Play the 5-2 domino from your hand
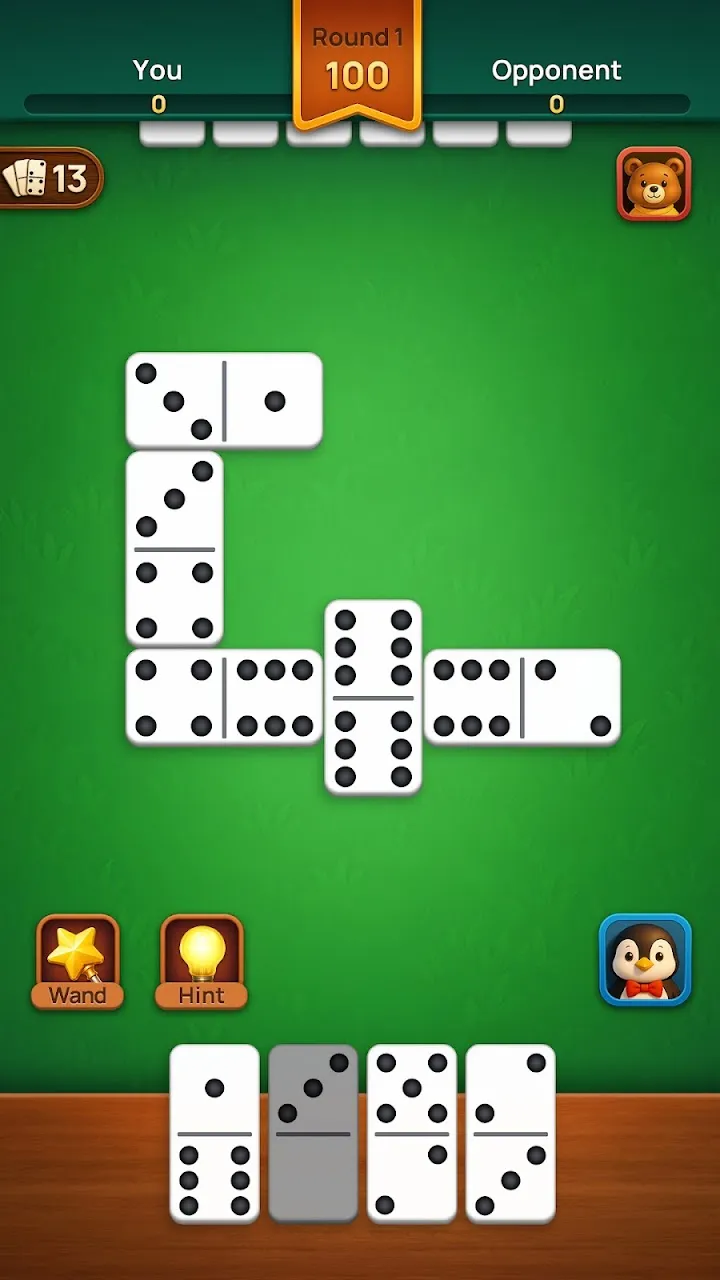This screenshot has width=720, height=1280. coord(412,1133)
